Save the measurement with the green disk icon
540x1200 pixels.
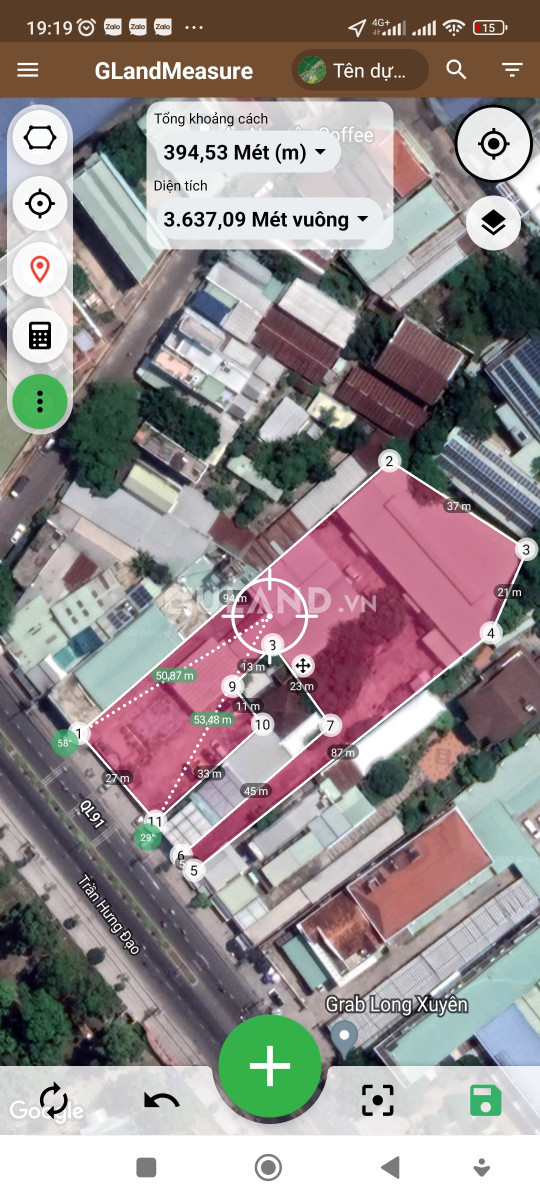point(486,1101)
